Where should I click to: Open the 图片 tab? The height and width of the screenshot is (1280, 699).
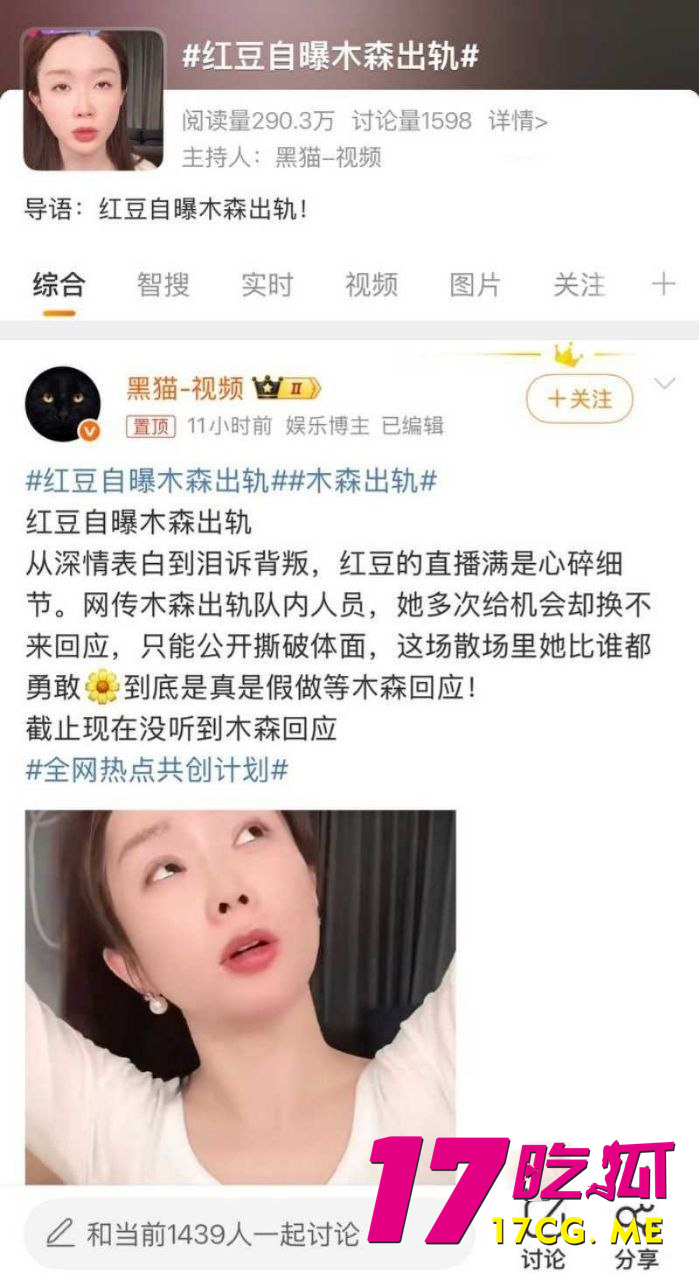click(x=475, y=285)
